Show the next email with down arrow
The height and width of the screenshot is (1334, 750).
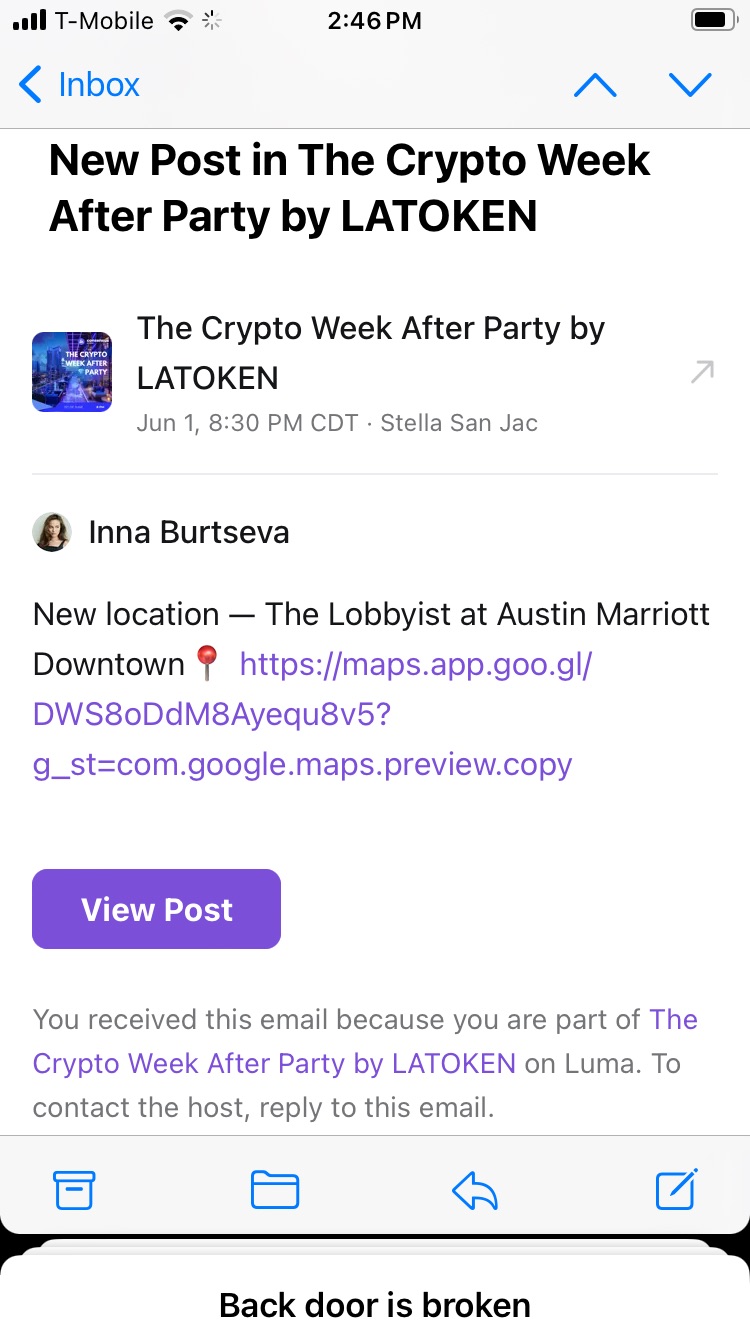(x=690, y=85)
